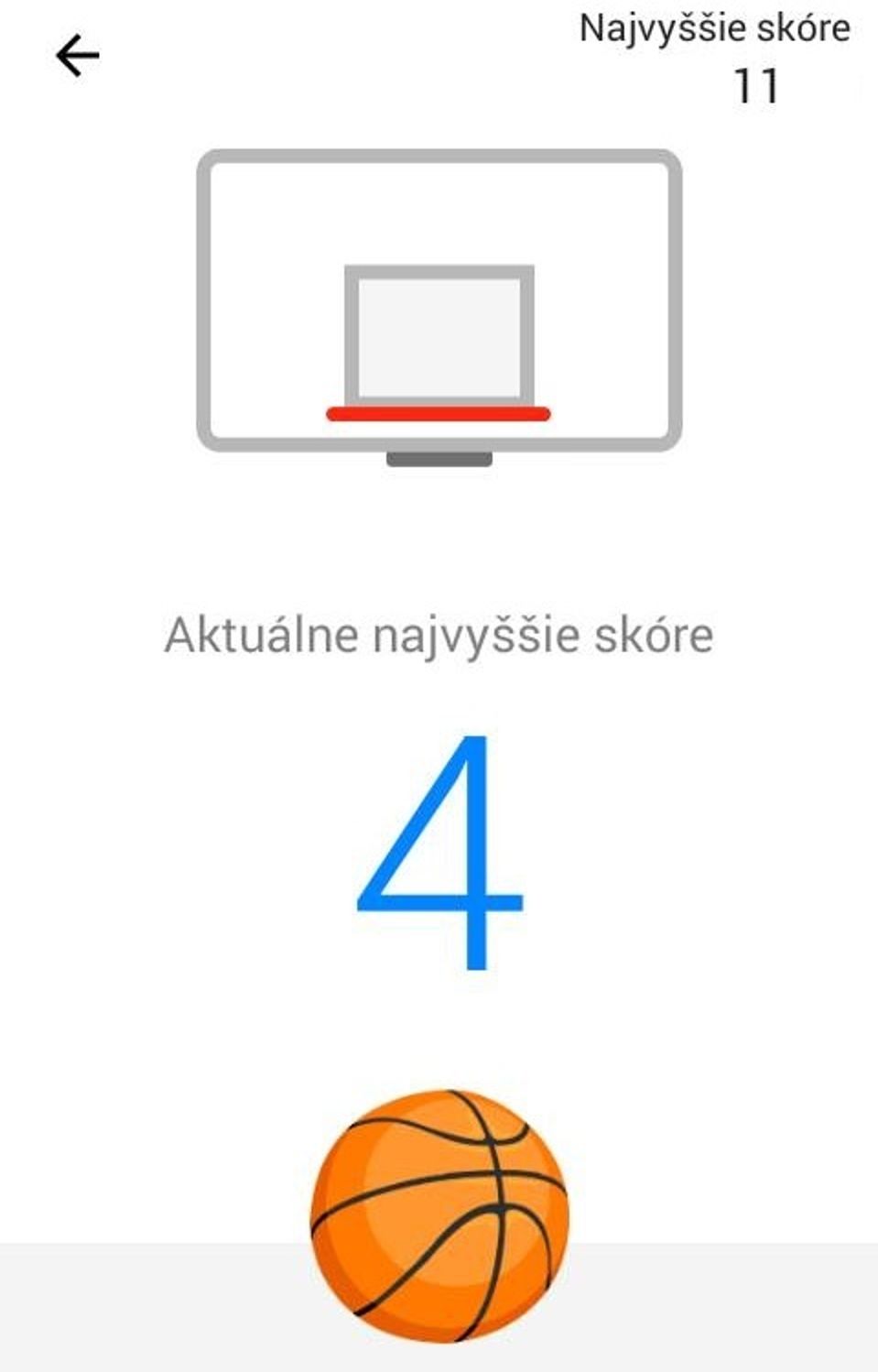Tap the basketball to shoot
878x1372 pixels.
[x=439, y=1215]
